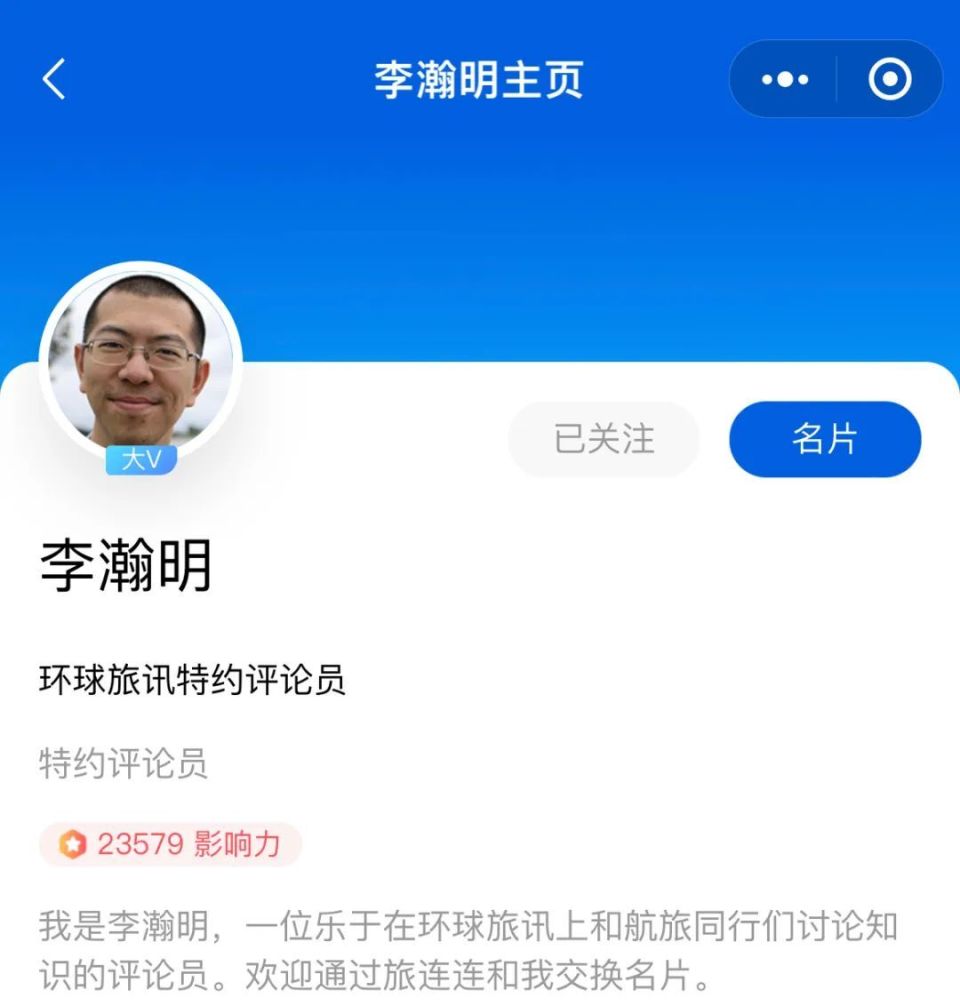The image size is (960, 1006).
Task: Expand the profile options via the ellipsis
Action: tap(786, 78)
